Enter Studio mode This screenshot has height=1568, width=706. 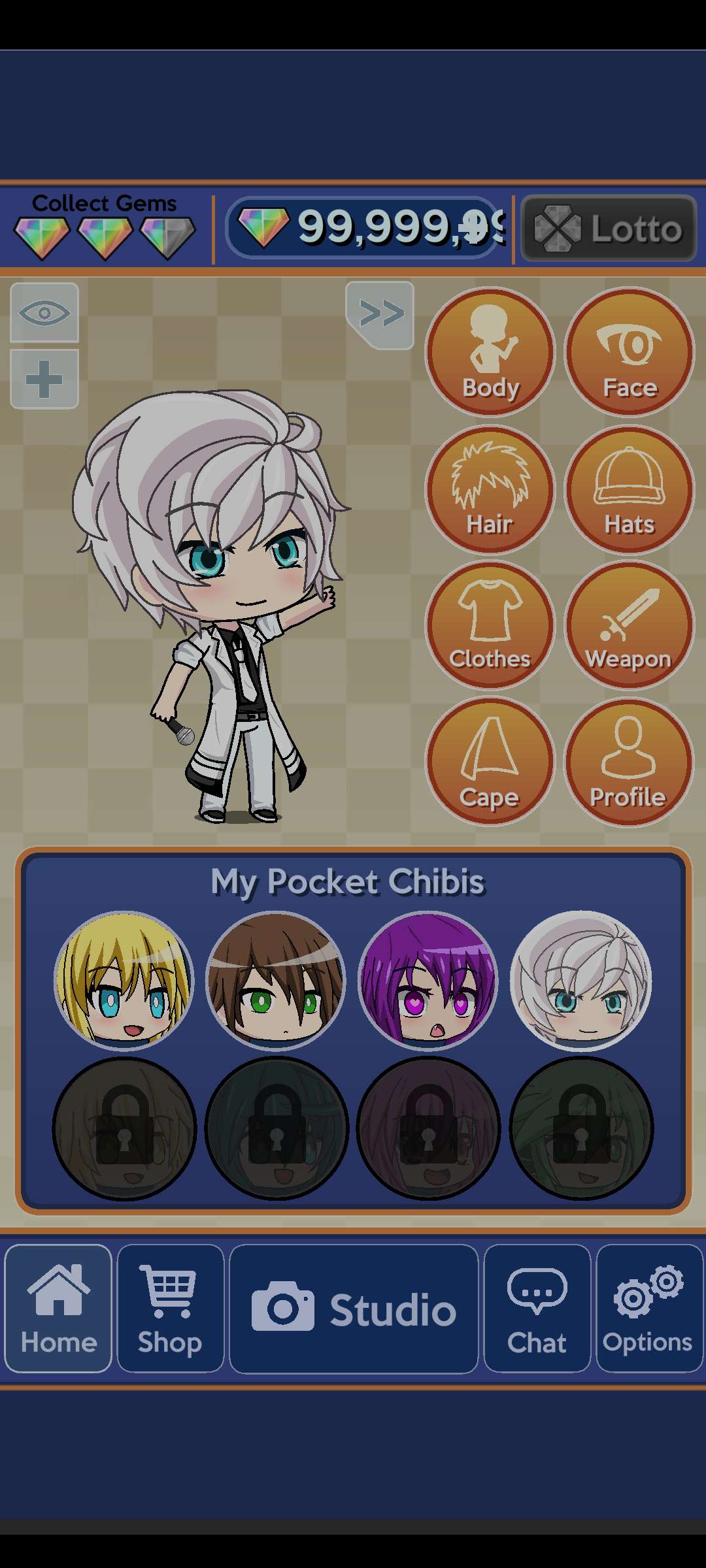[x=354, y=1309]
